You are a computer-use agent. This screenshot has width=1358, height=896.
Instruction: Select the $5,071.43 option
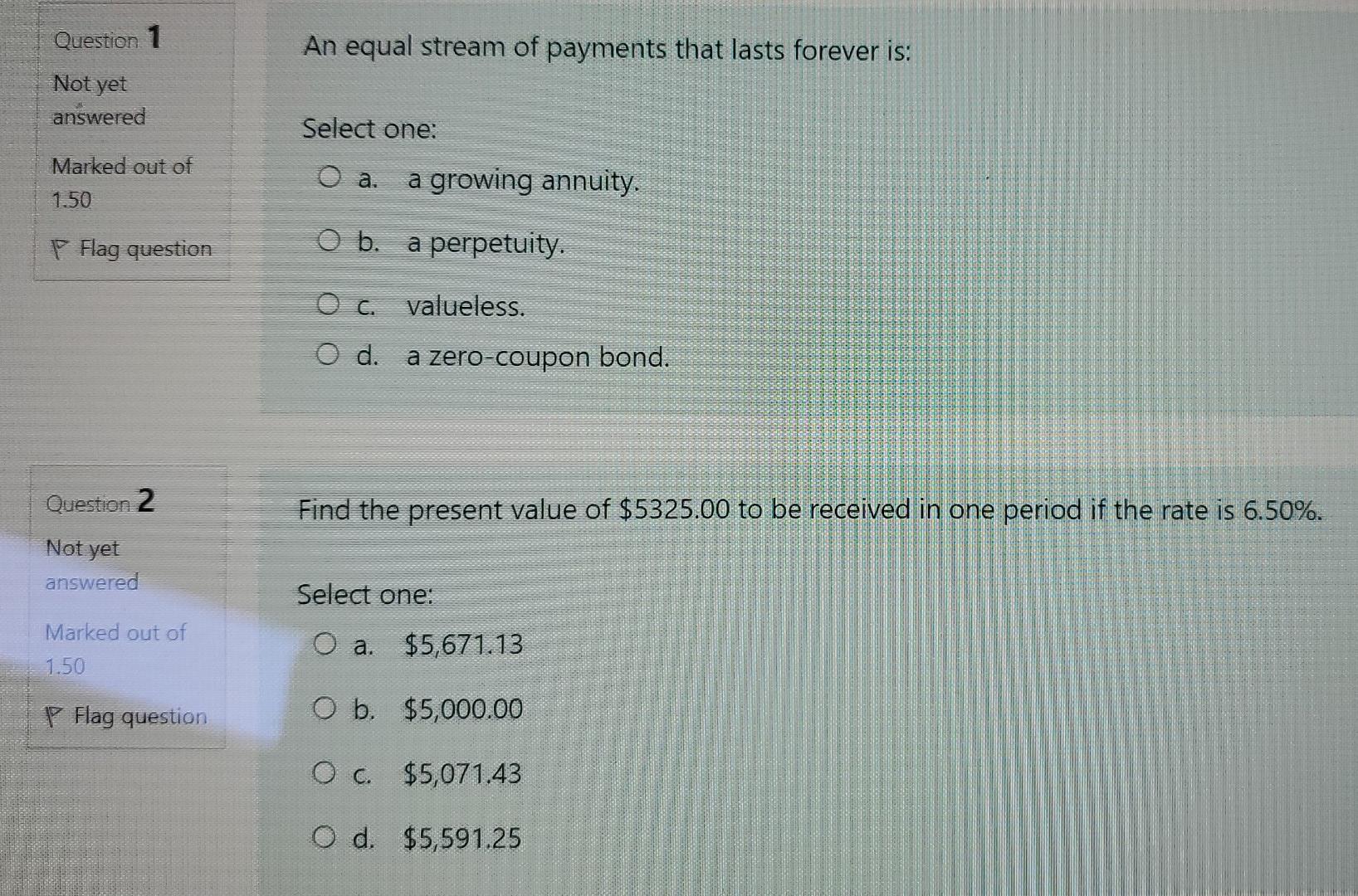click(325, 773)
